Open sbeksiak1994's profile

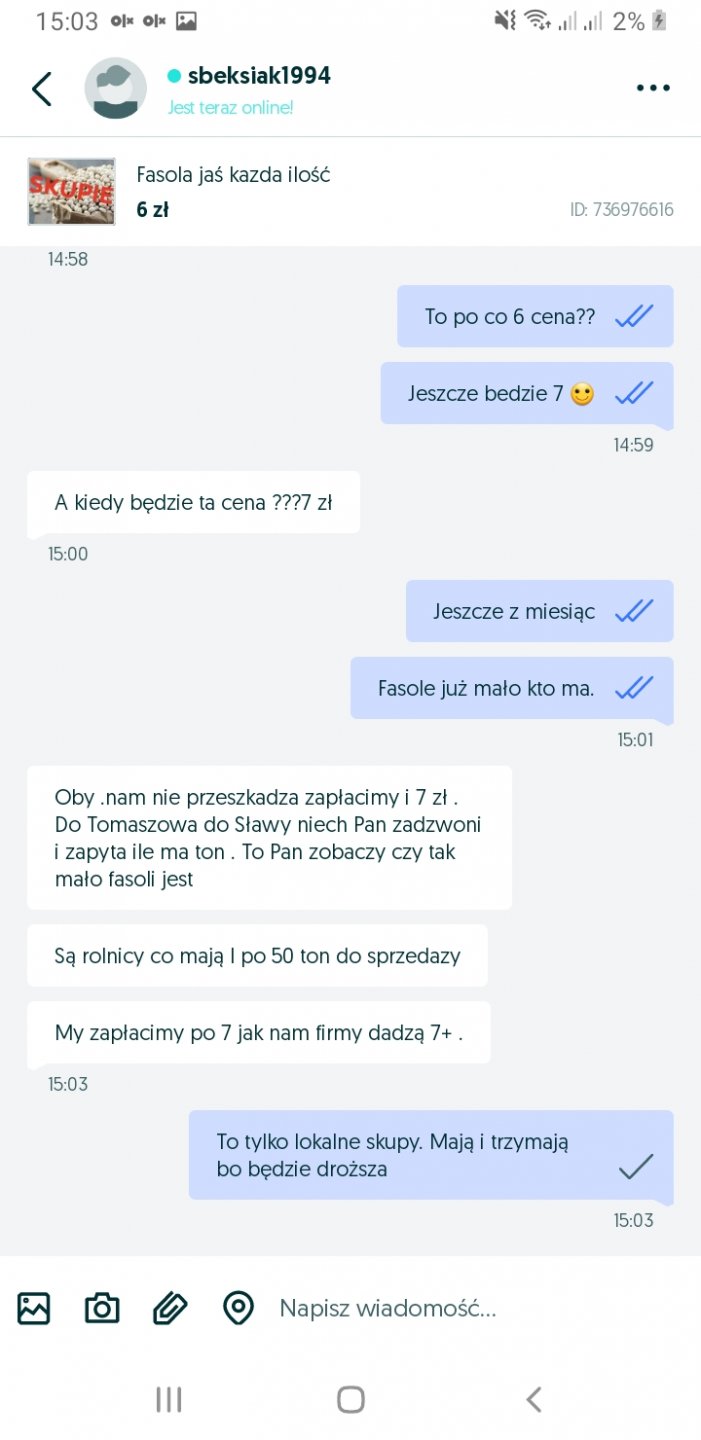tap(258, 76)
